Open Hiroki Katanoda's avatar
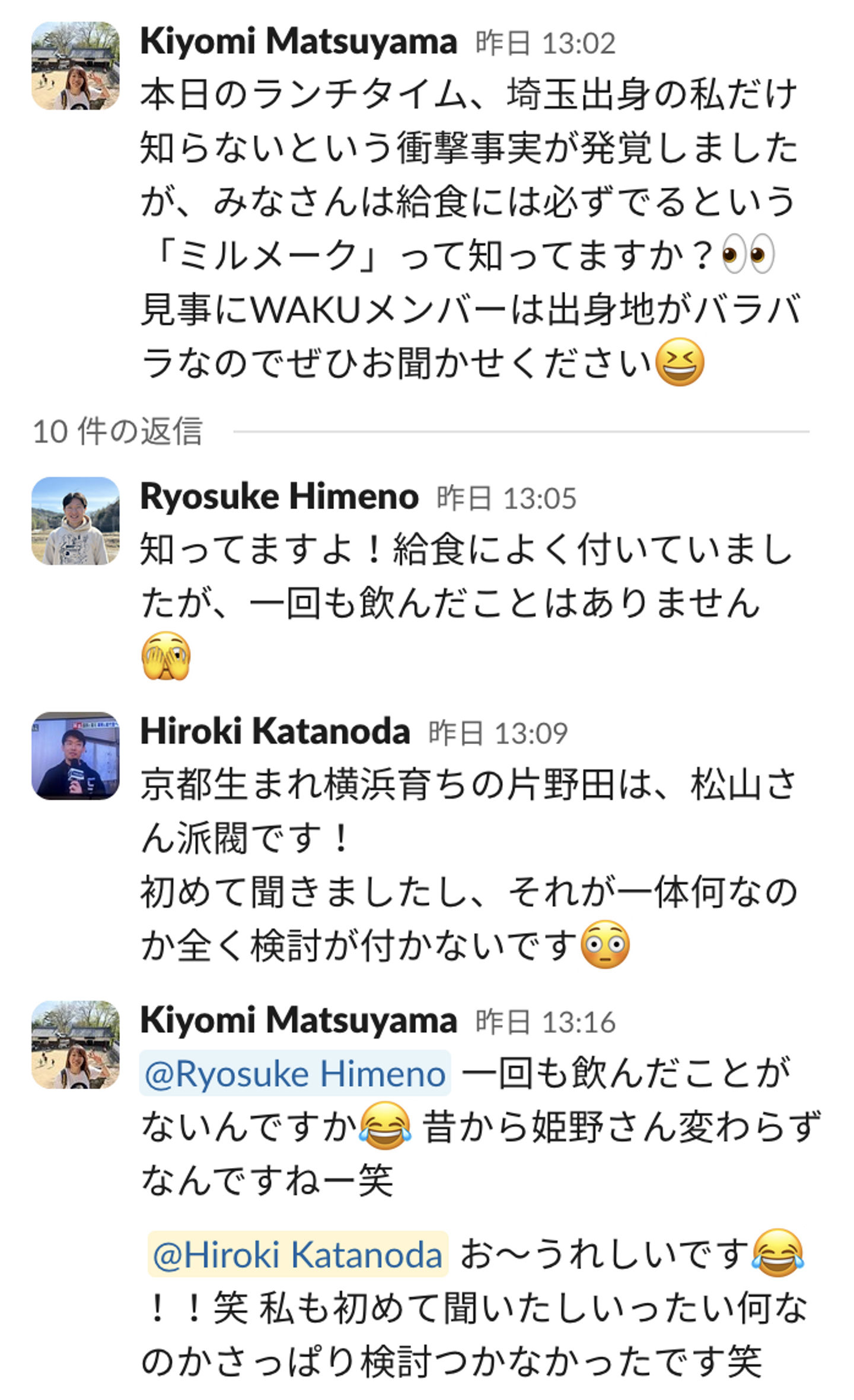The height and width of the screenshot is (1400, 854). (75, 755)
